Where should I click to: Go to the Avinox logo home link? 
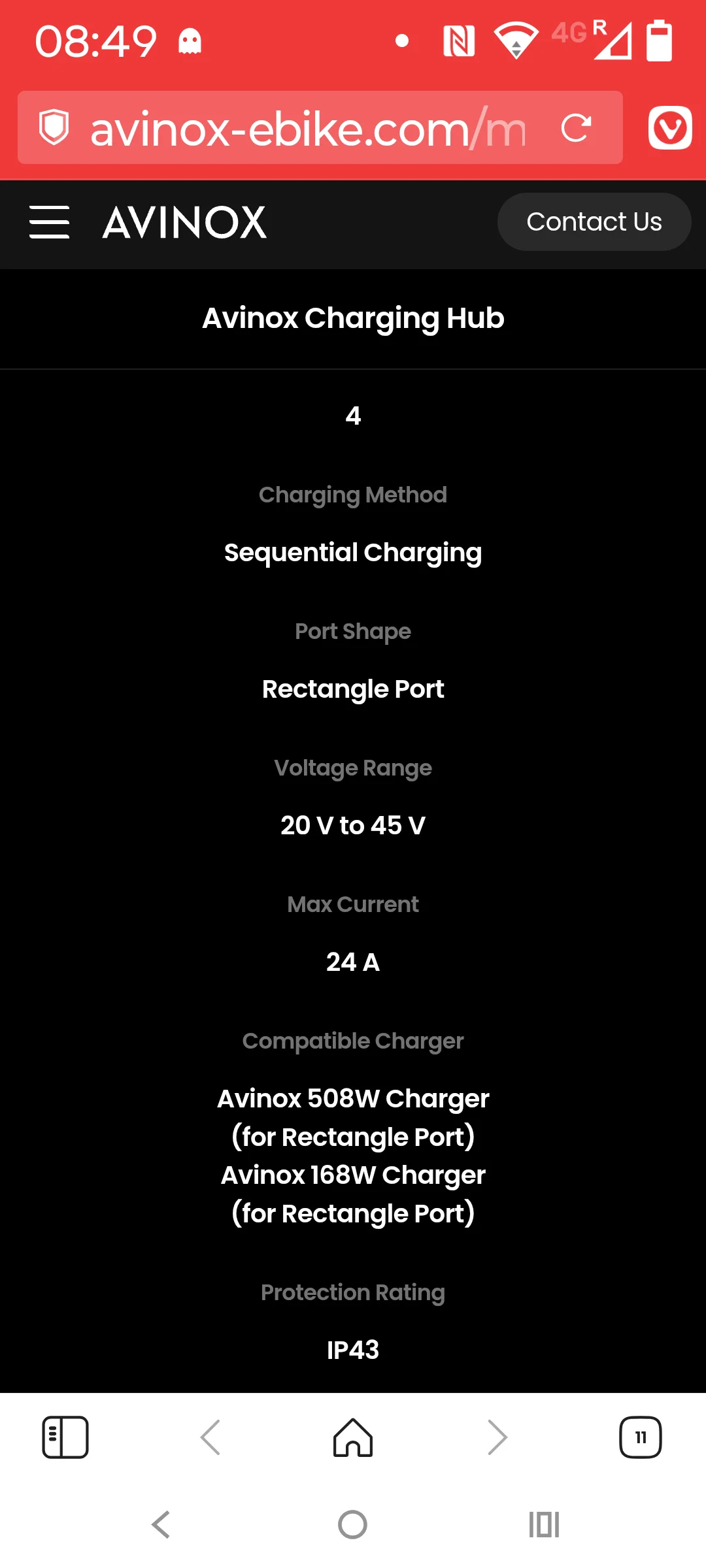[x=184, y=222]
